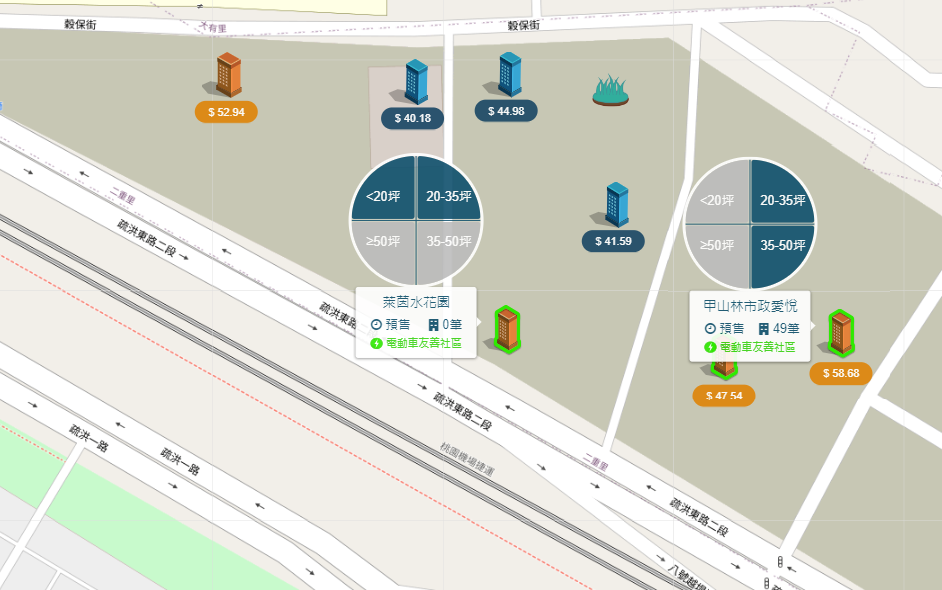942x590 pixels.
Task: Tap the green park marker icon
Action: pos(610,91)
